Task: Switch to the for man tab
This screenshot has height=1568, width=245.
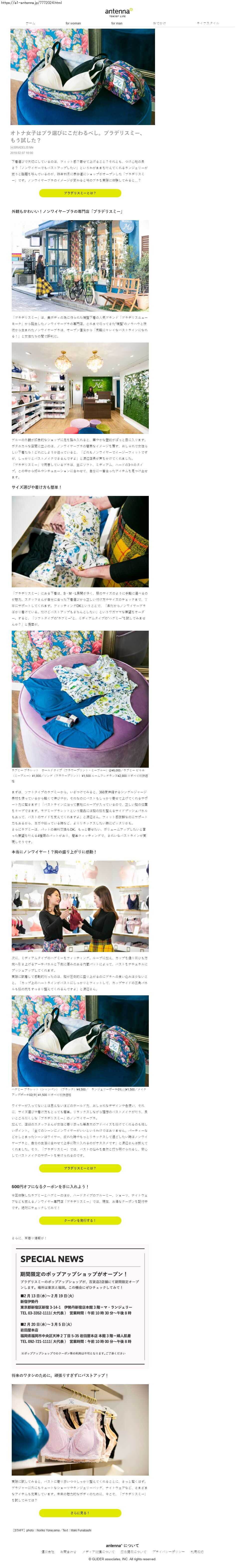Action: [116, 23]
